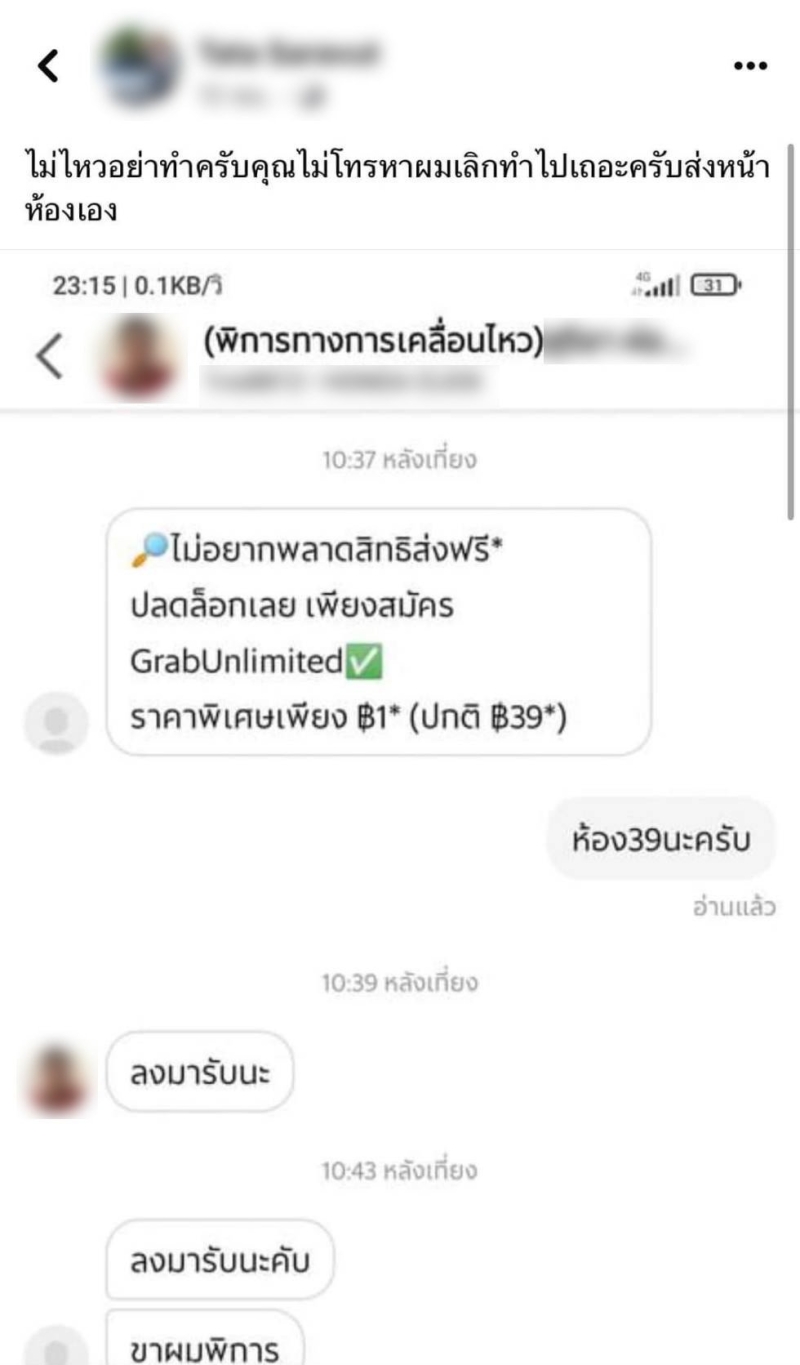Viewport: 800px width, 1365px height.
Task: Open the shared chat screenshot image
Action: point(400,800)
